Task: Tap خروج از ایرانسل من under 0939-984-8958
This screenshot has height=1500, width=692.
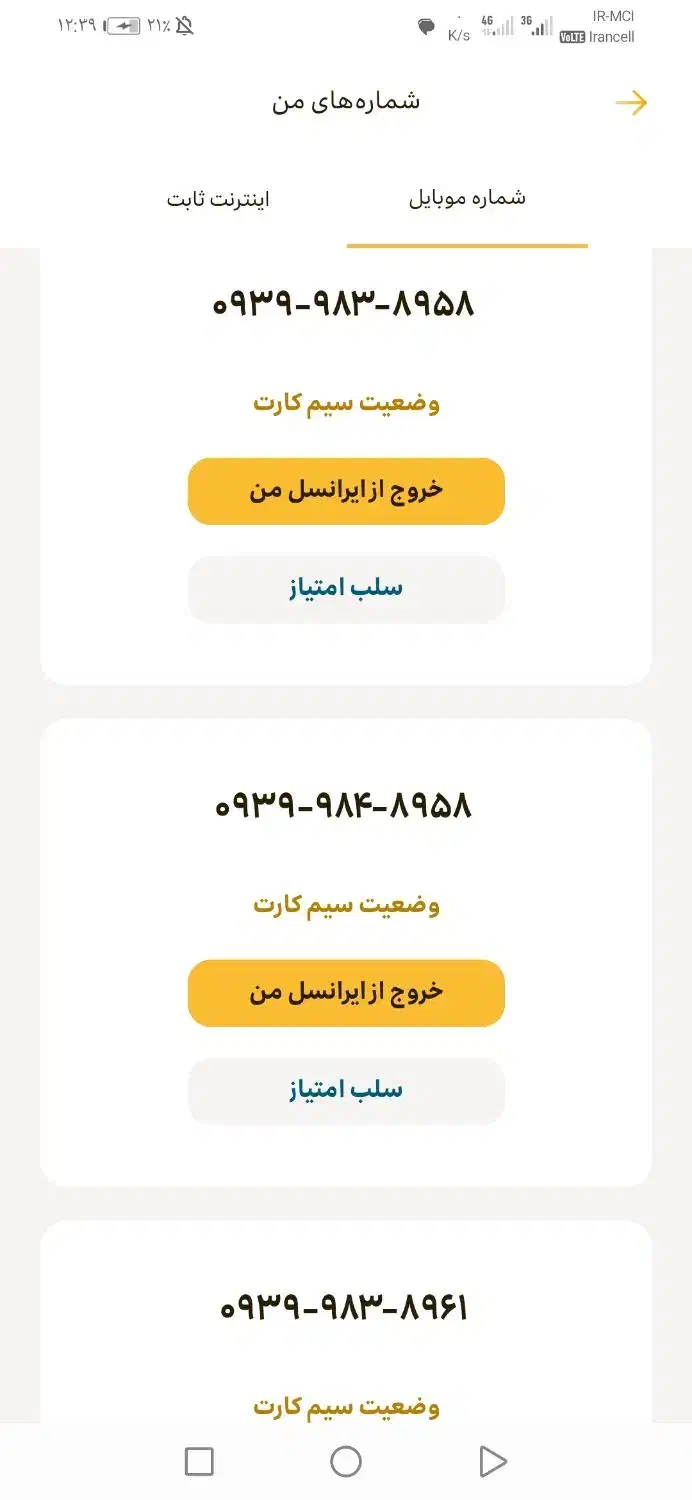Action: pyautogui.click(x=346, y=993)
